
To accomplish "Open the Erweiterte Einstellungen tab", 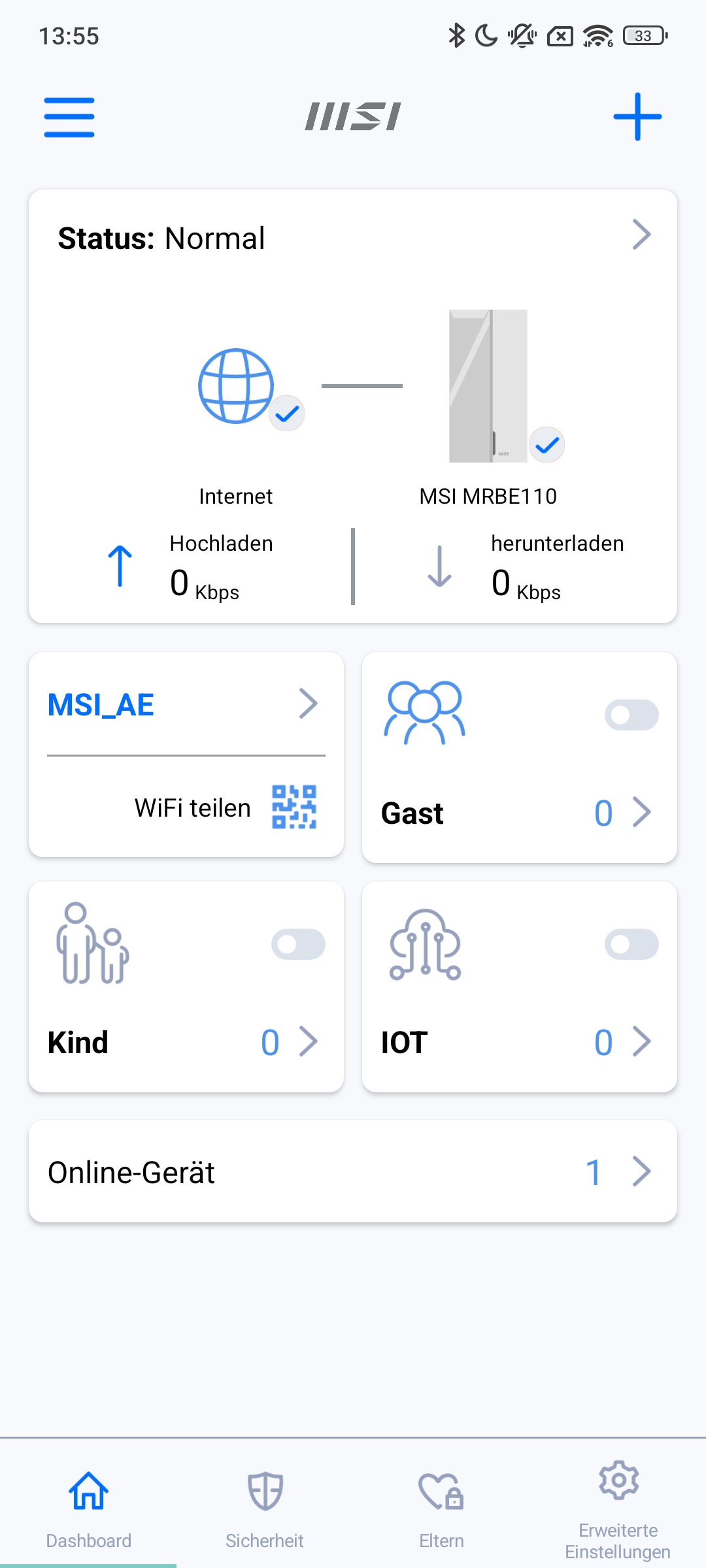I will coord(618,1504).
